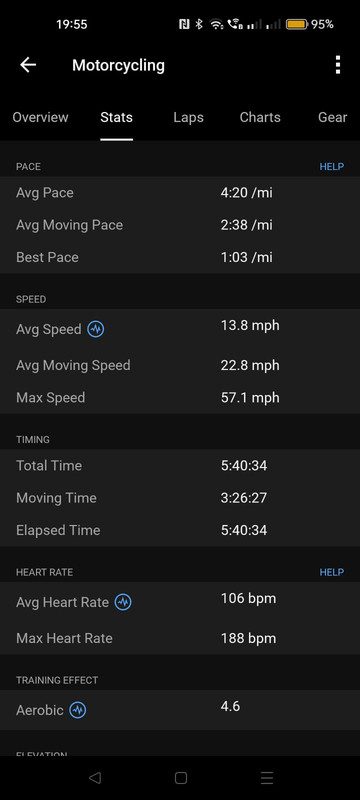Tap HELP in the Heart Rate section
Screen dimensions: 360x800
(x=331, y=572)
